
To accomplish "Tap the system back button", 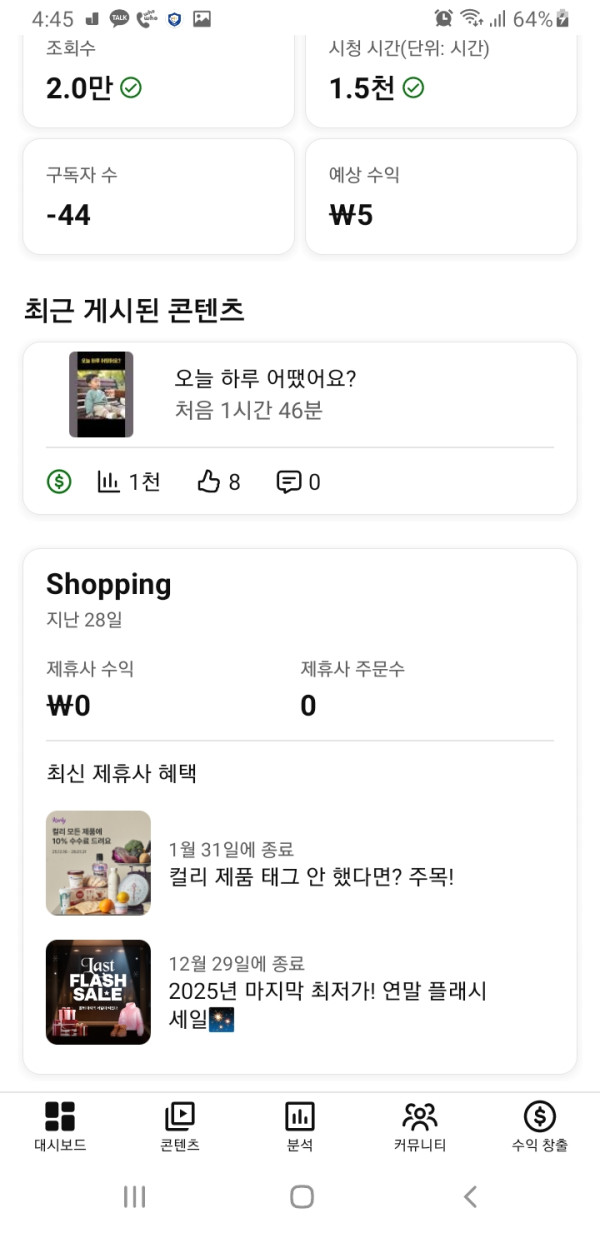I will (x=470, y=1196).
